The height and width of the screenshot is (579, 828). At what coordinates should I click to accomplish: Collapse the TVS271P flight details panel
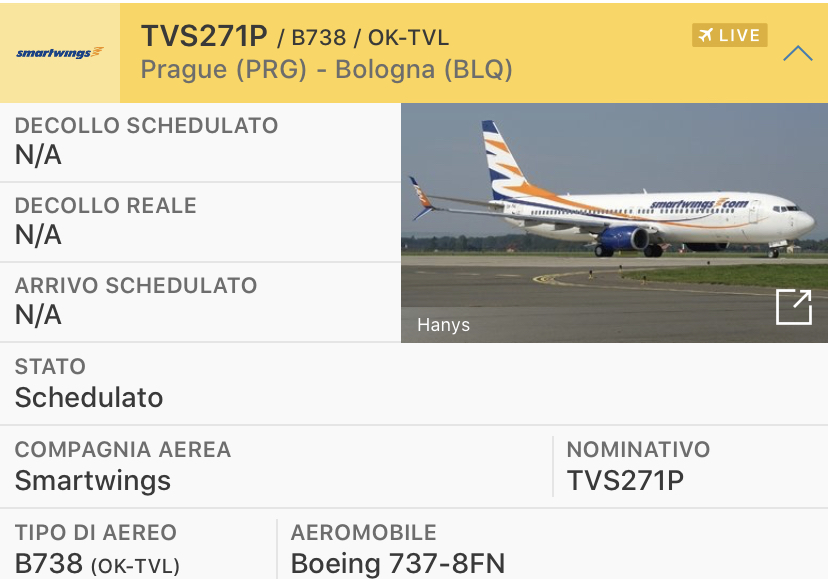797,54
